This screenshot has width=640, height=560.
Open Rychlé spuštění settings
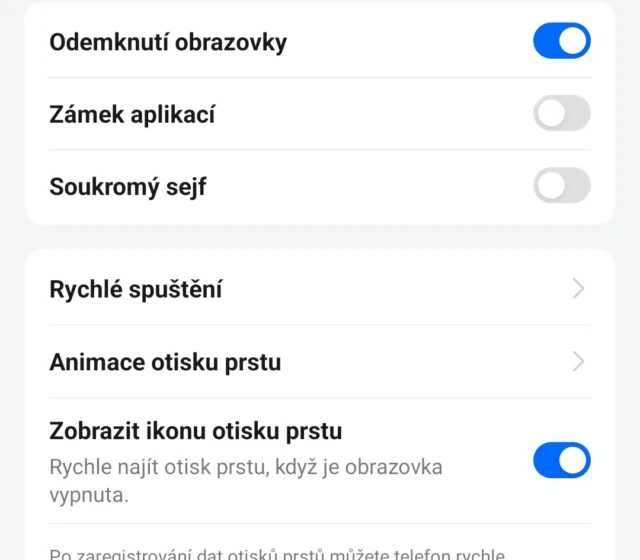pyautogui.click(x=319, y=290)
